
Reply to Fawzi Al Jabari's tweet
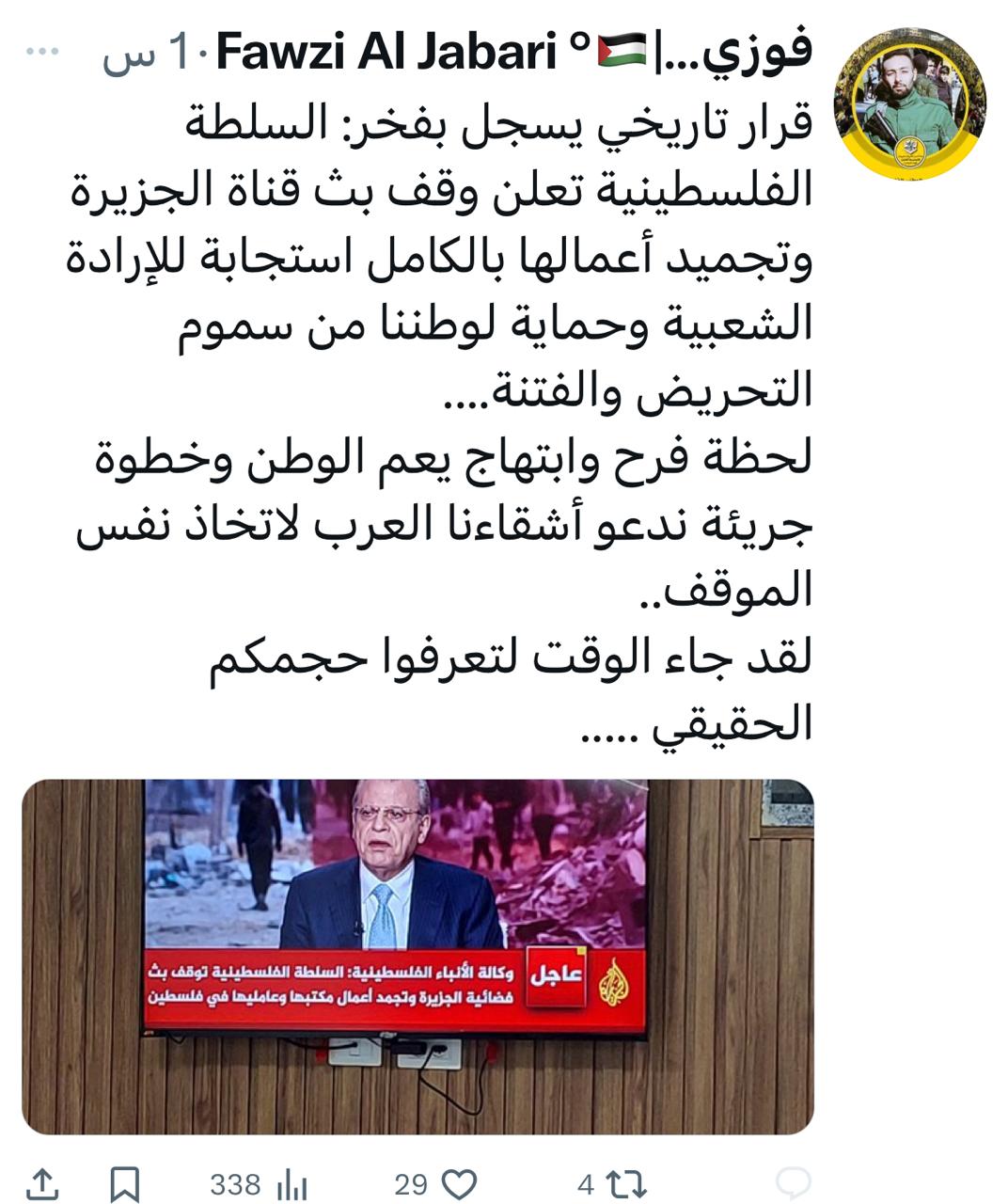tap(793, 1182)
